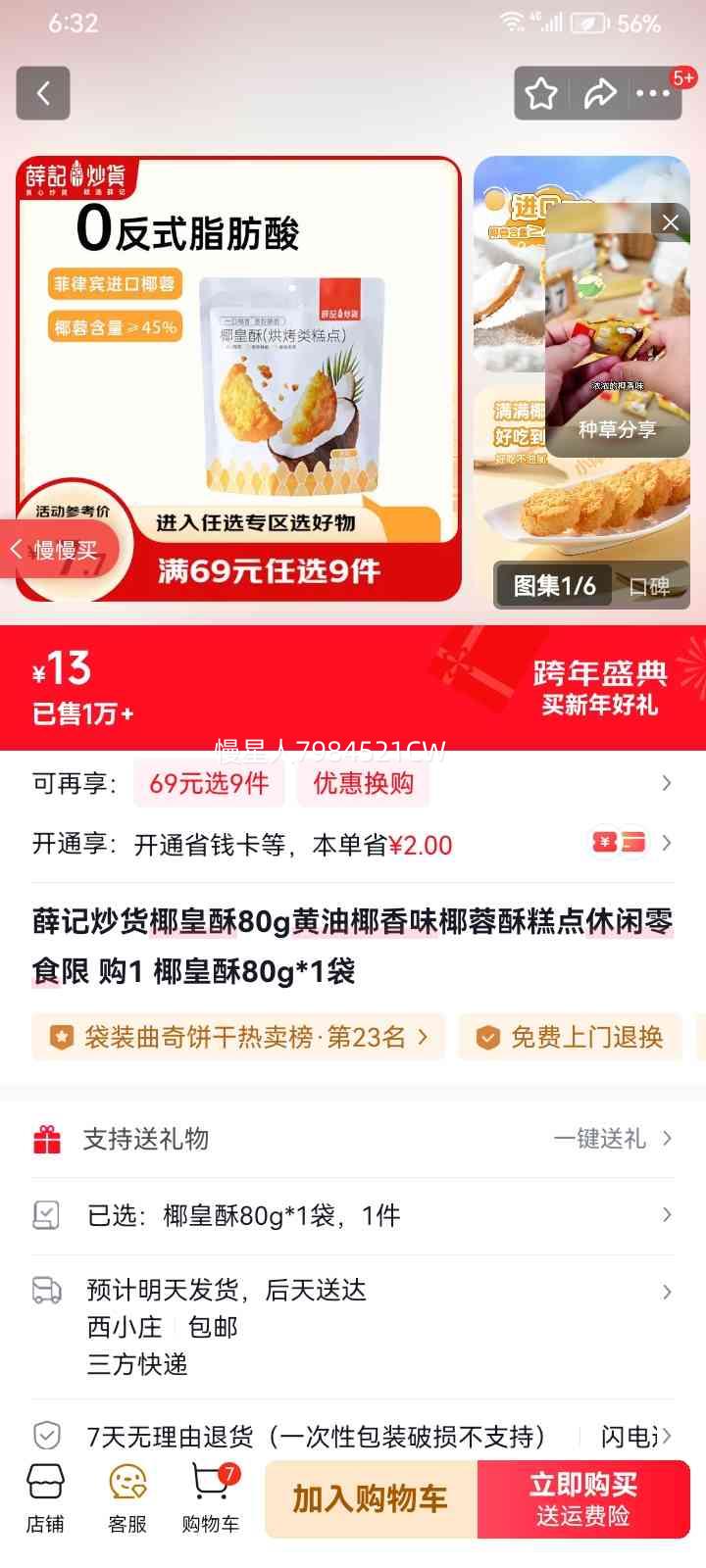Play the 种草分享 video thumbnail
This screenshot has height=1568, width=706.
coord(618,323)
